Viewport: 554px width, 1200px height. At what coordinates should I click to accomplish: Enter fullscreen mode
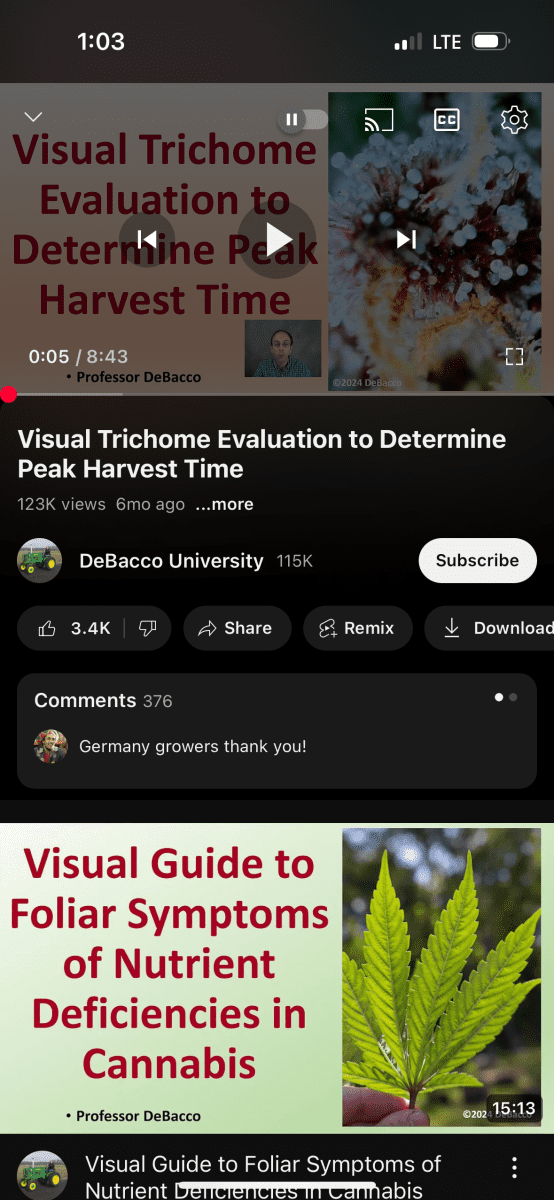click(514, 356)
